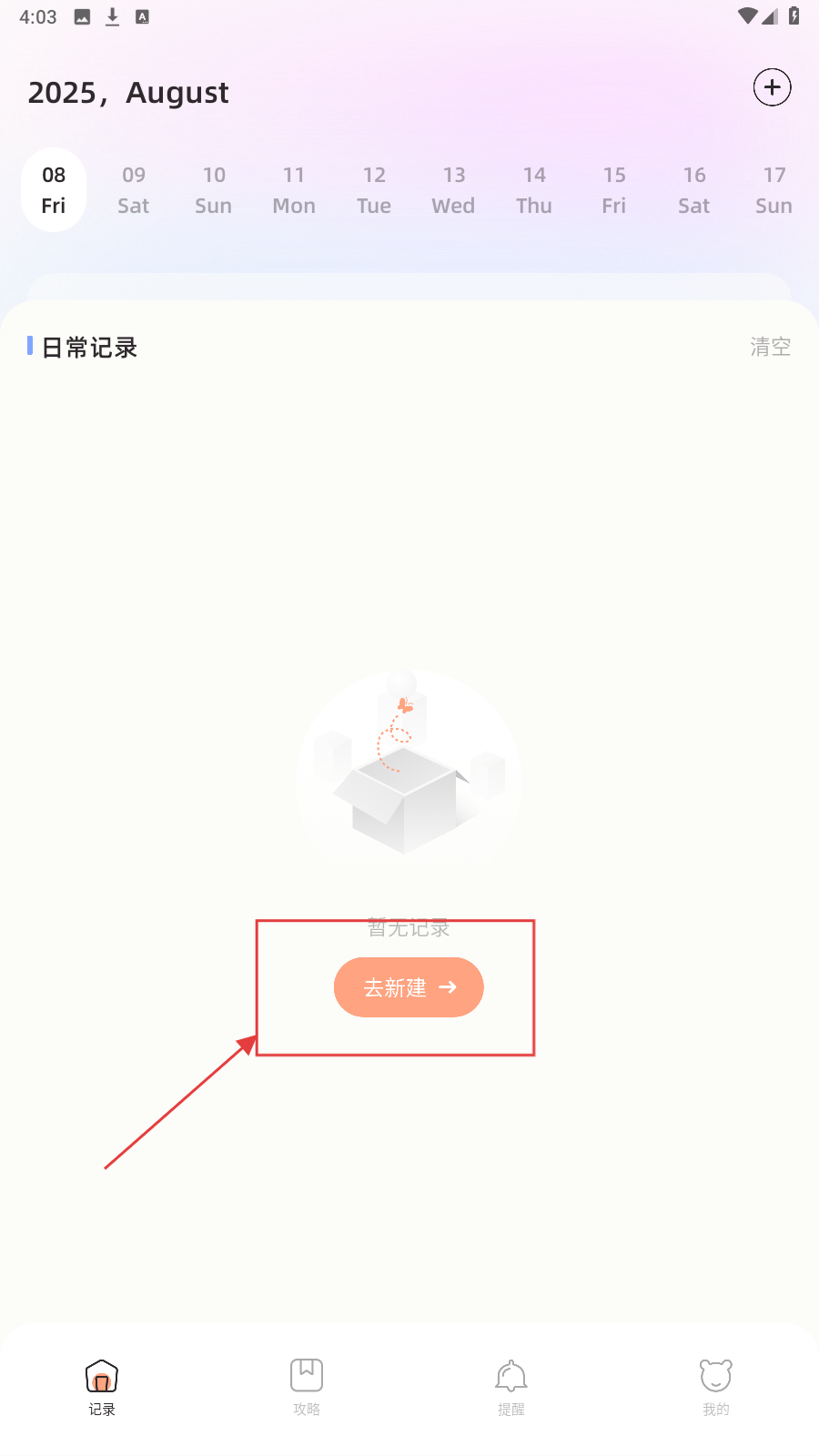Tap 清空 to clear daily records

pyautogui.click(x=770, y=347)
